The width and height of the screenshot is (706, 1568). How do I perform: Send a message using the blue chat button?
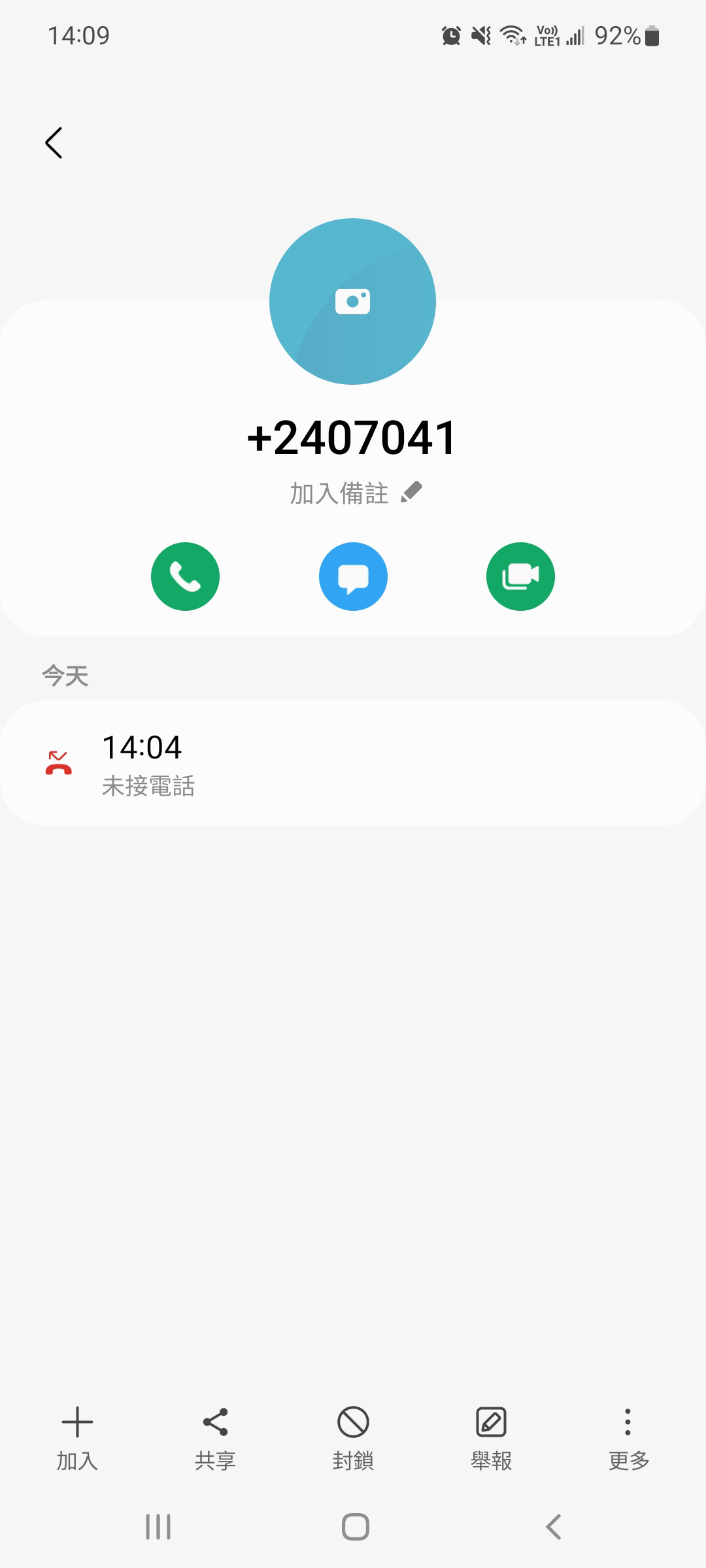pyautogui.click(x=353, y=576)
